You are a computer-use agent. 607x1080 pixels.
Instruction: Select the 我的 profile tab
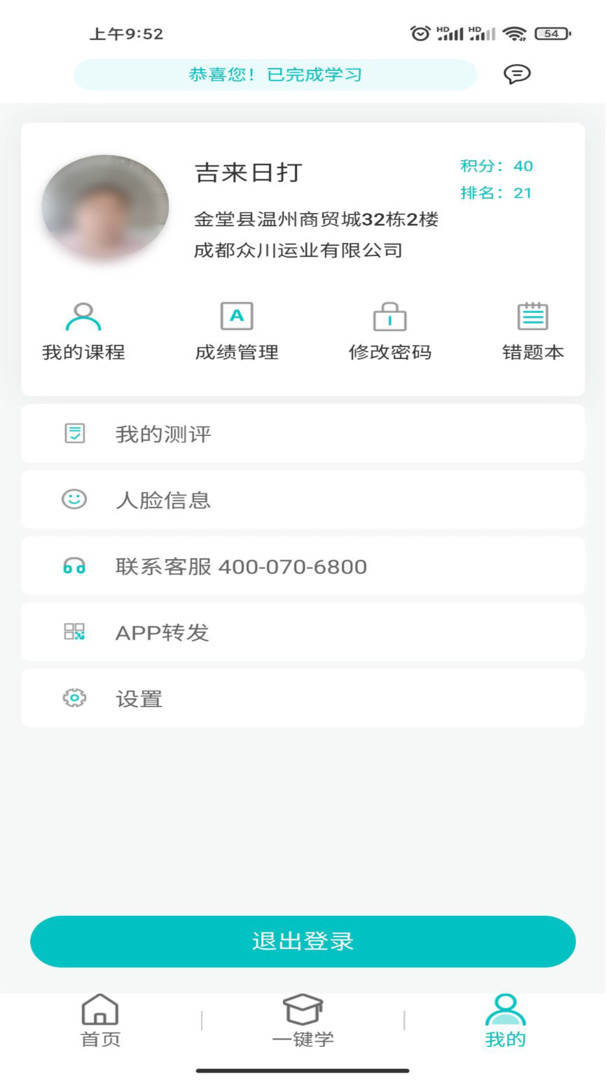(505, 1021)
